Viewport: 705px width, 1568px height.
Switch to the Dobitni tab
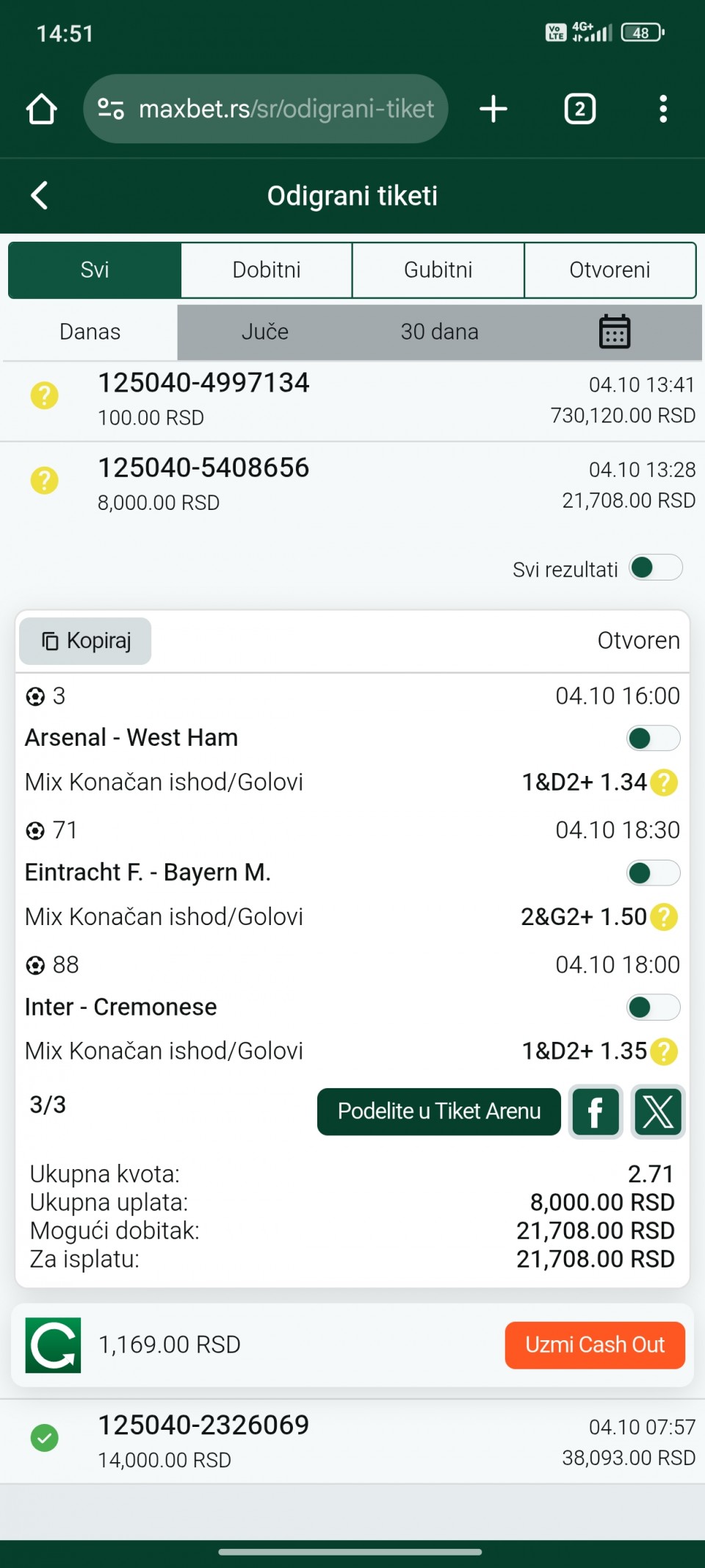tap(267, 270)
